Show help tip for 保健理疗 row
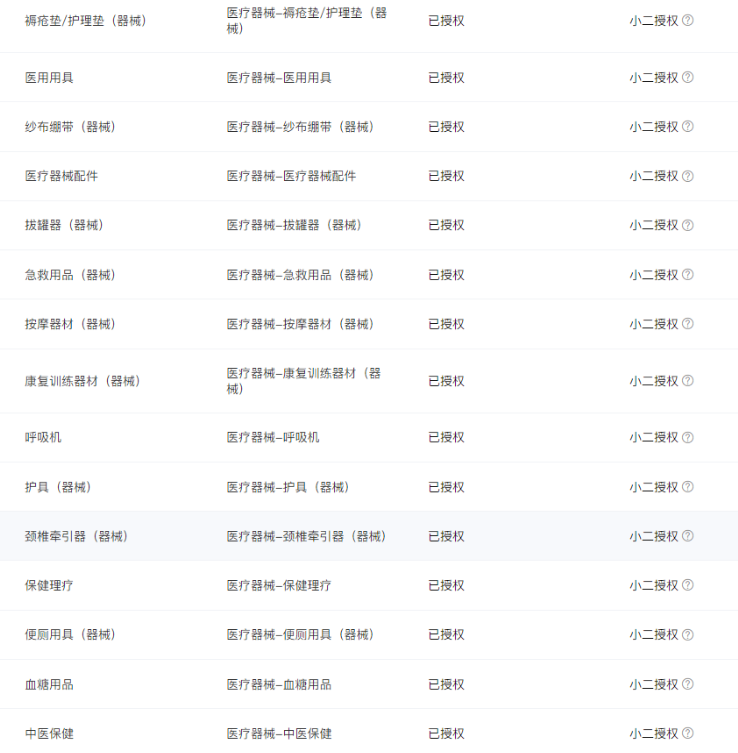 point(688,585)
